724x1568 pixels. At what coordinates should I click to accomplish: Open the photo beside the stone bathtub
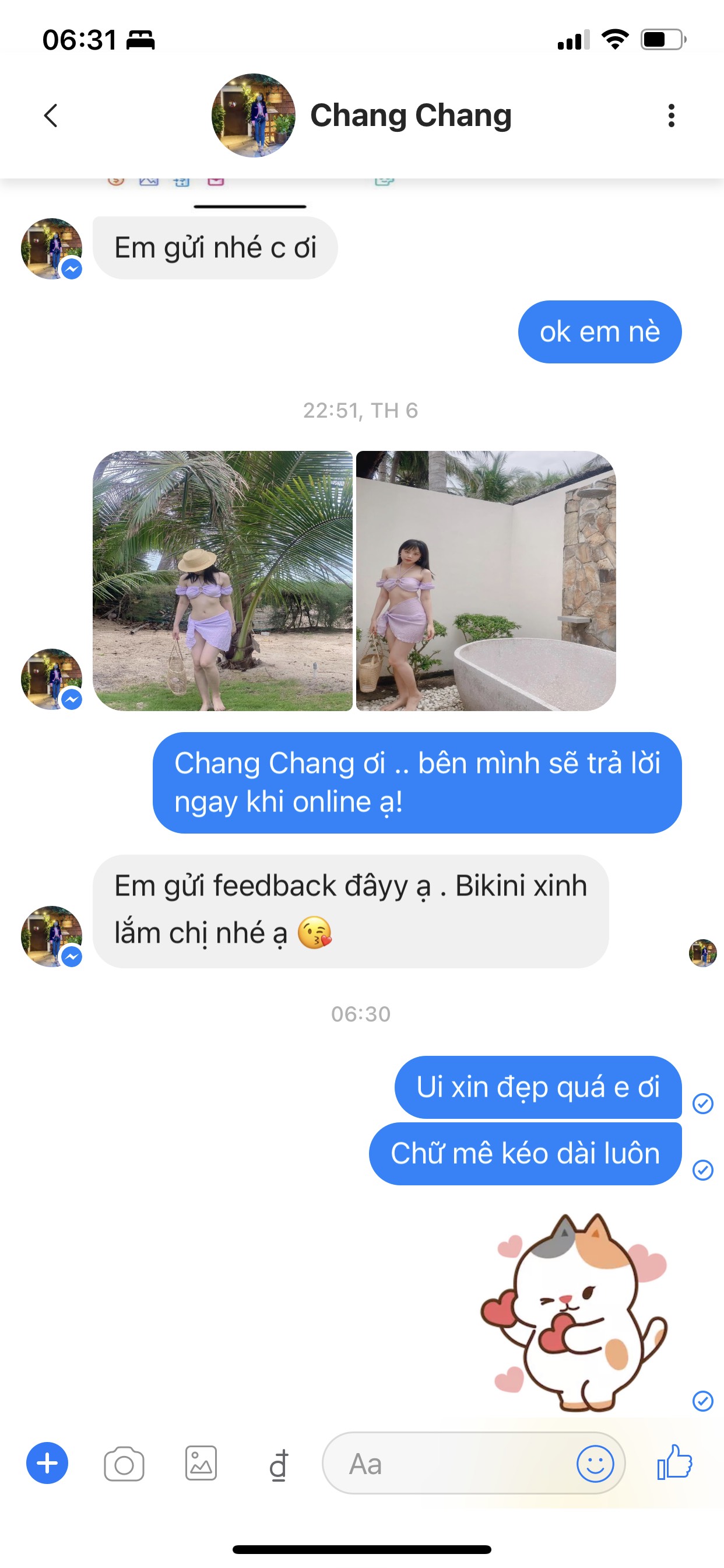pos(486,580)
